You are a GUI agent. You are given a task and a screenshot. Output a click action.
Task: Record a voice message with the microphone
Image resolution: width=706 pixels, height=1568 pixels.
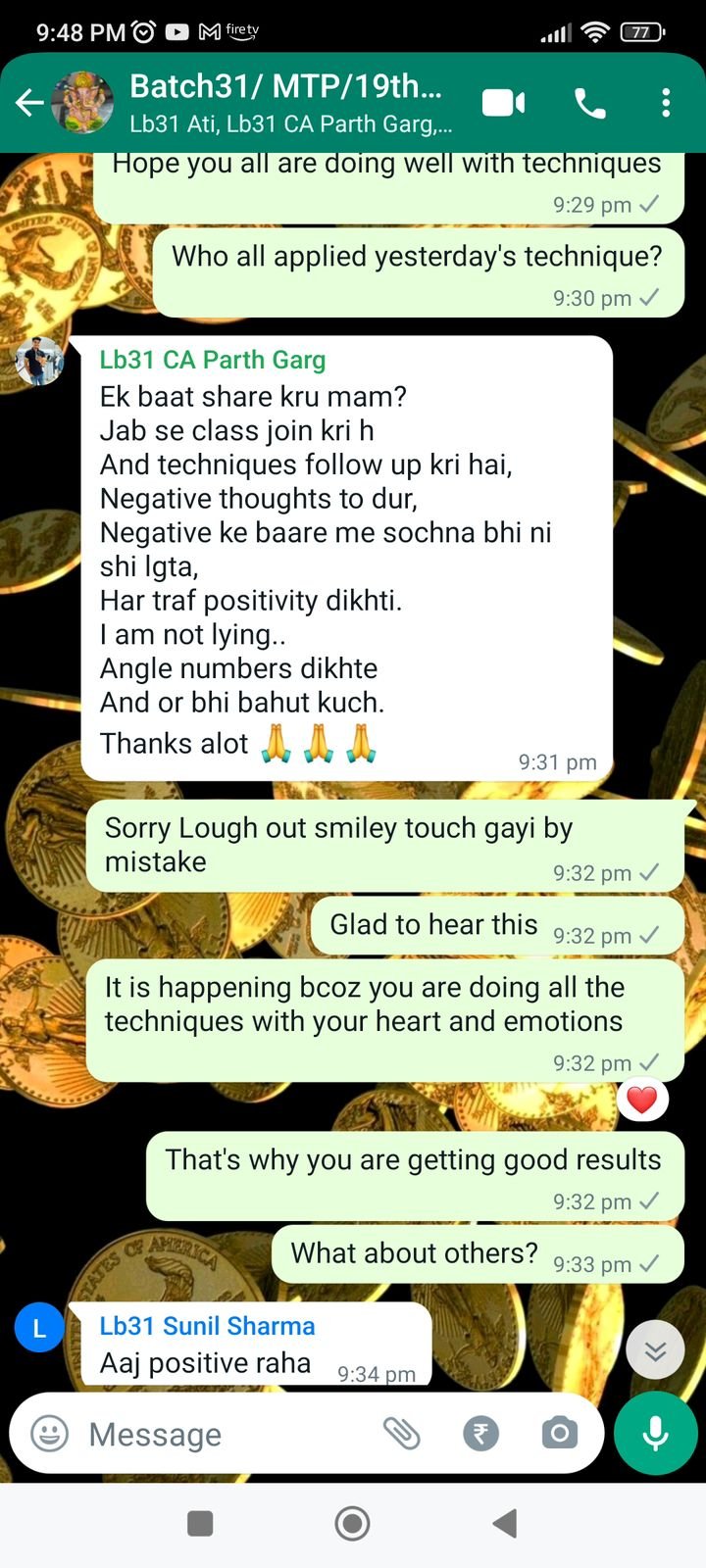(655, 1434)
